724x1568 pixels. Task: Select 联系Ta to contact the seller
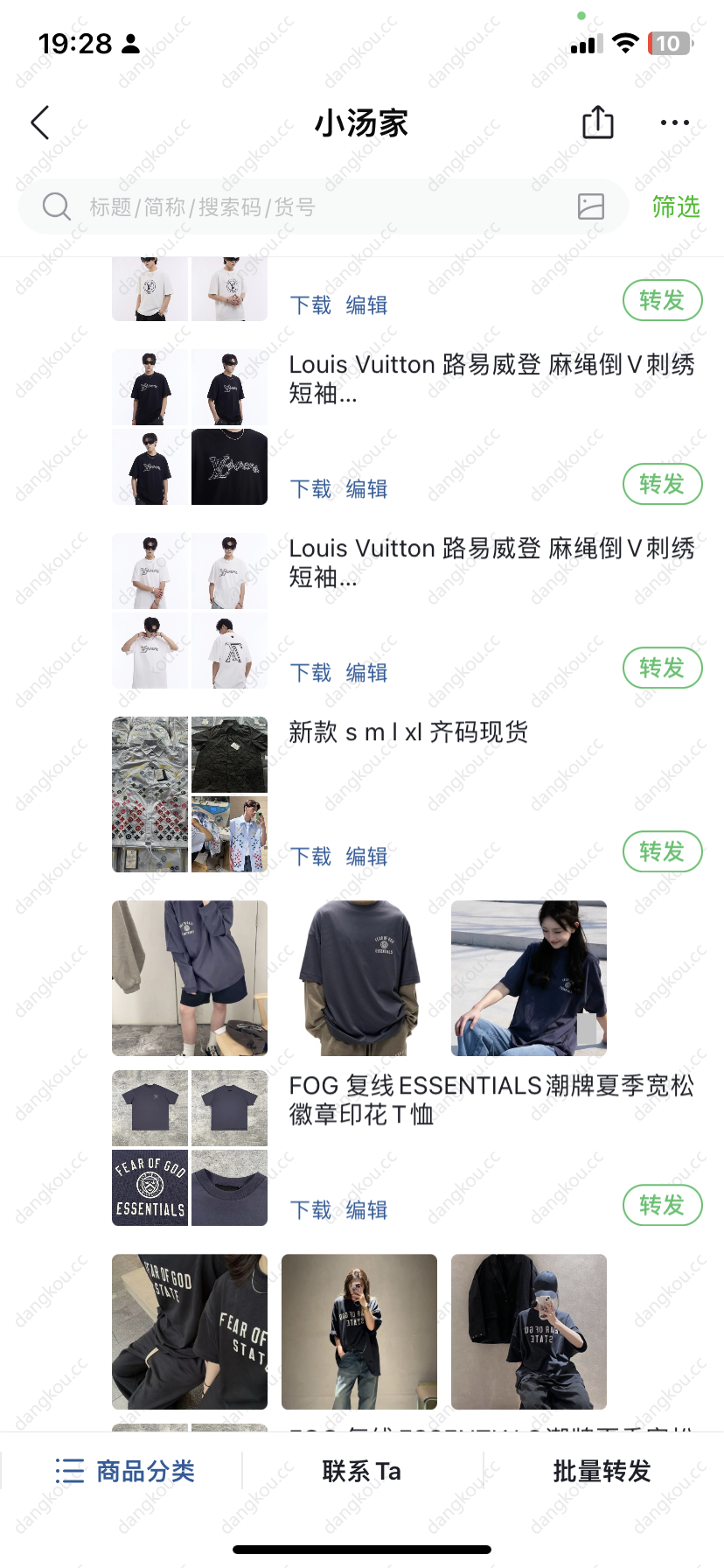click(361, 1471)
